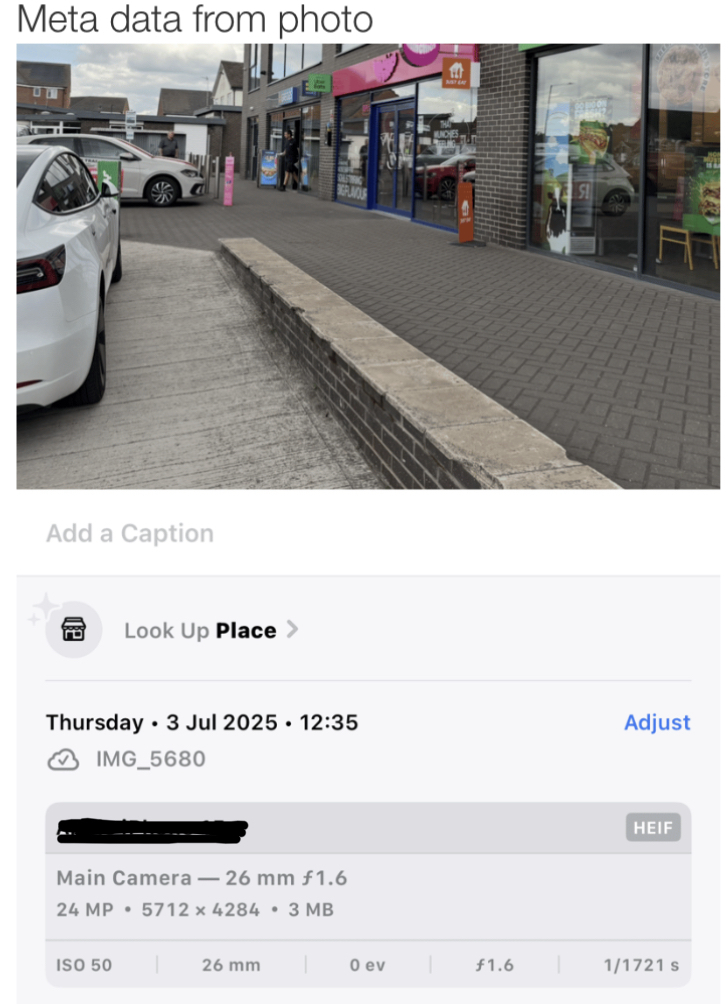Tap the Add a Caption field

pyautogui.click(x=130, y=534)
